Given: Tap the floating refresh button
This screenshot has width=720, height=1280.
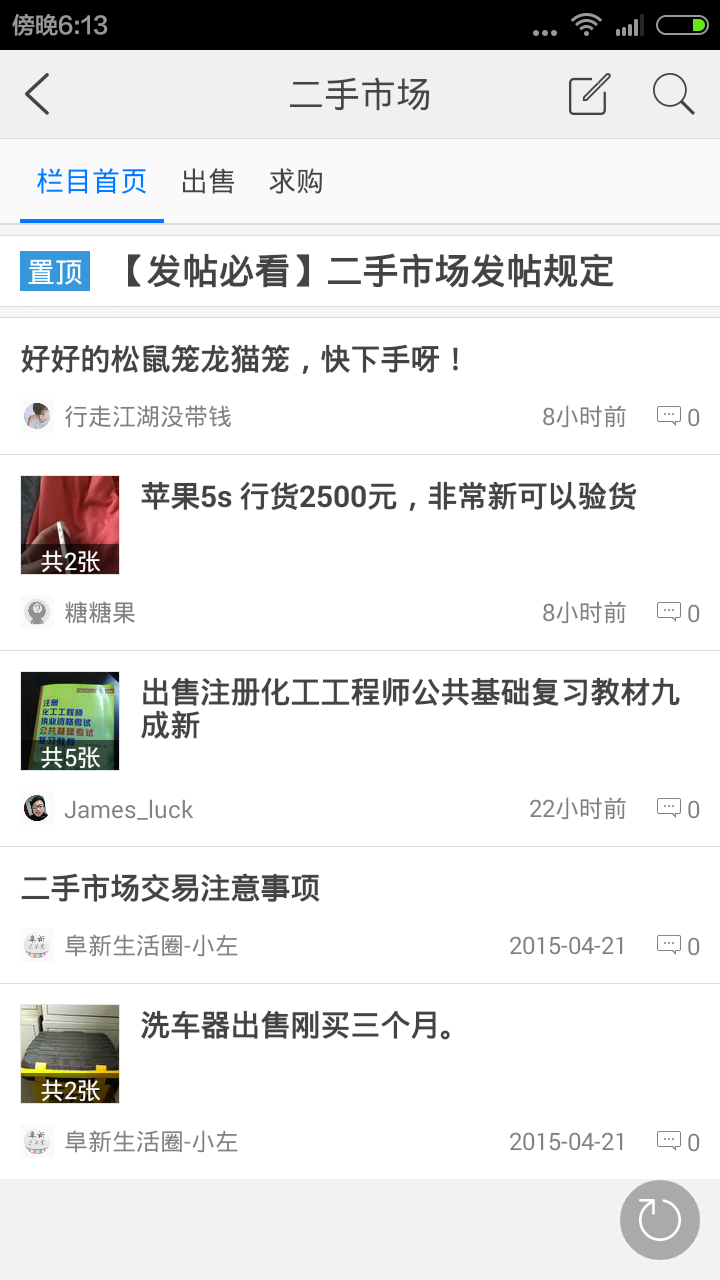Looking at the screenshot, I should (659, 1219).
